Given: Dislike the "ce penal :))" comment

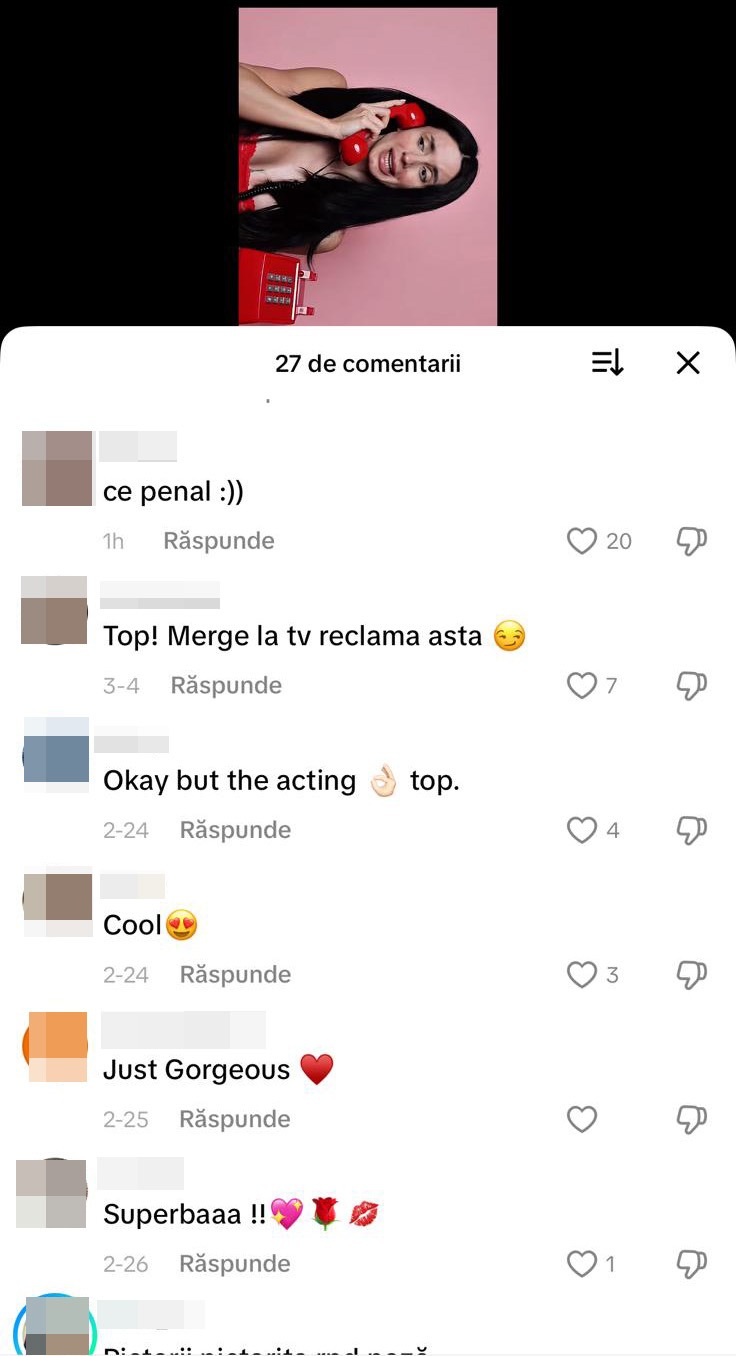Looking at the screenshot, I should click(691, 541).
